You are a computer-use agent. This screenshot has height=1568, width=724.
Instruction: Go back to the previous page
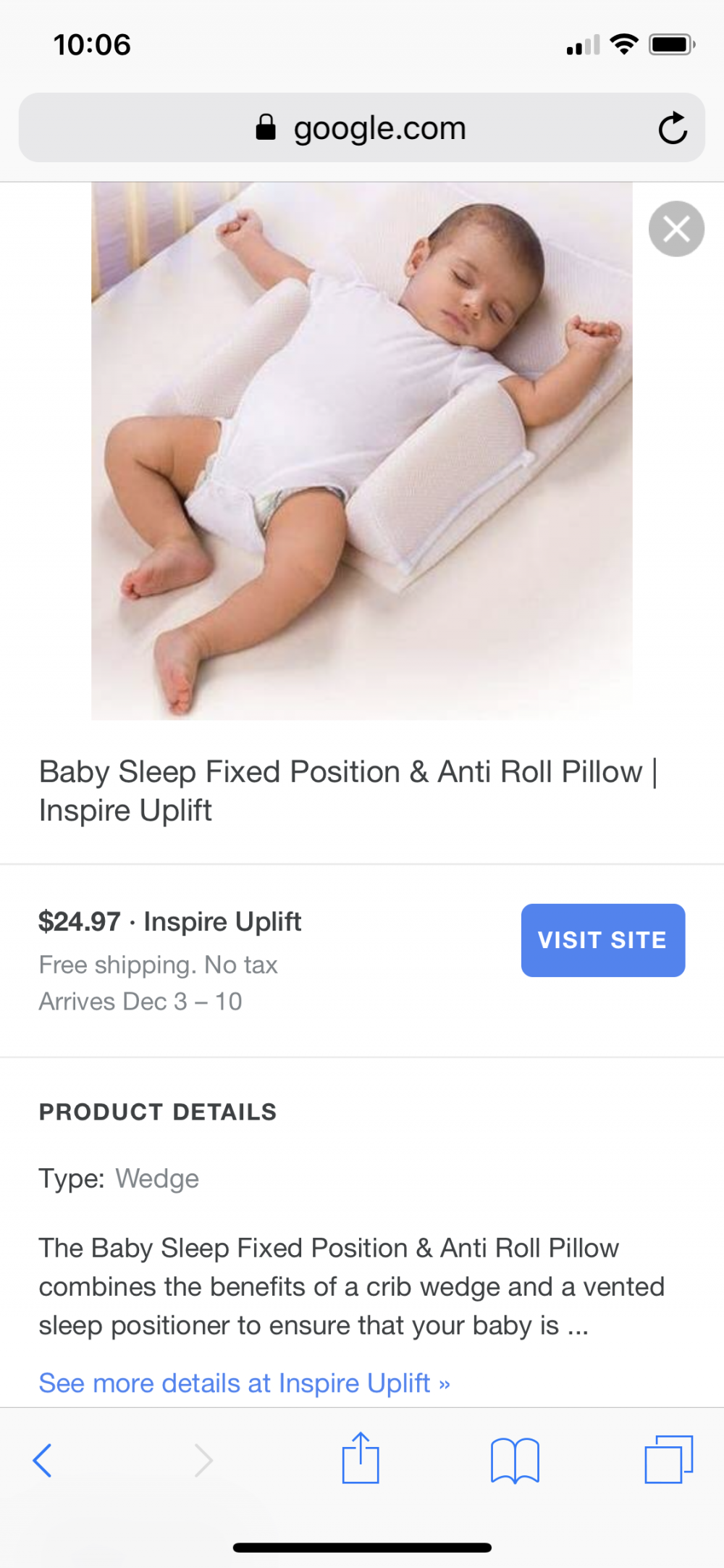click(x=43, y=1460)
